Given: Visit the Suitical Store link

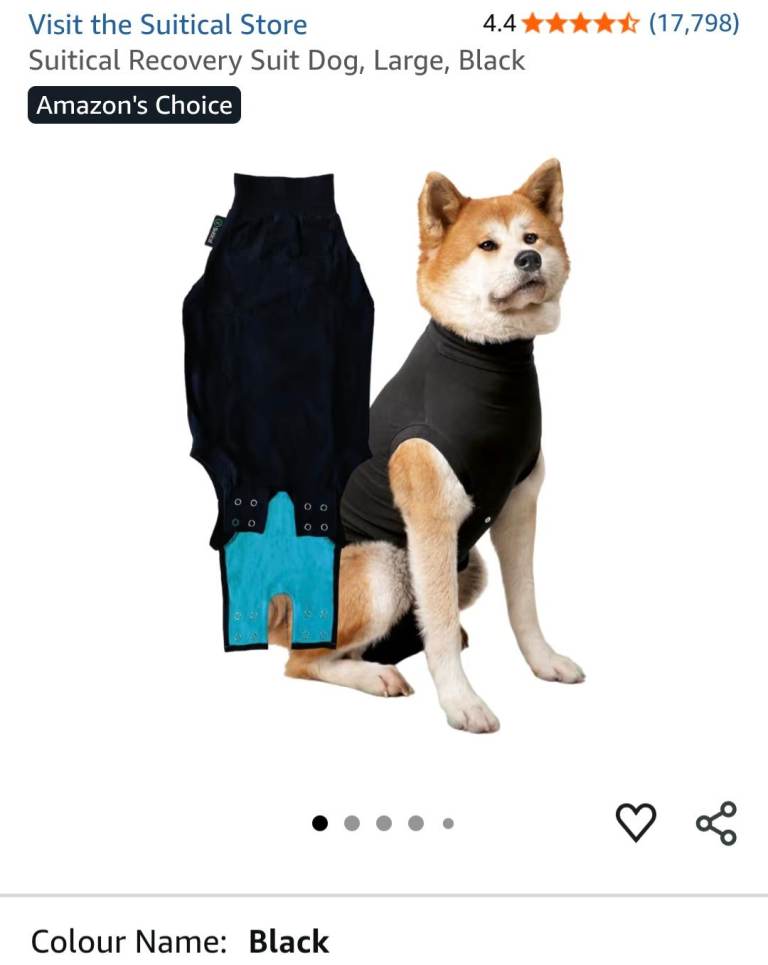Looking at the screenshot, I should 167,24.
